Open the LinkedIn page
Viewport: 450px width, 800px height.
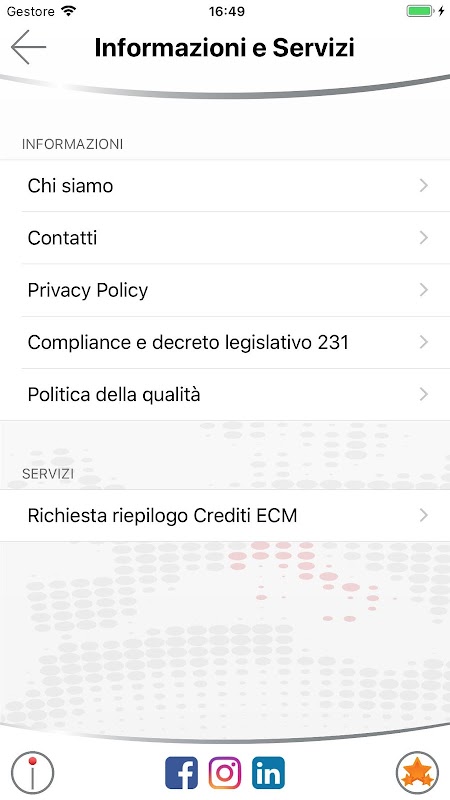point(268,773)
